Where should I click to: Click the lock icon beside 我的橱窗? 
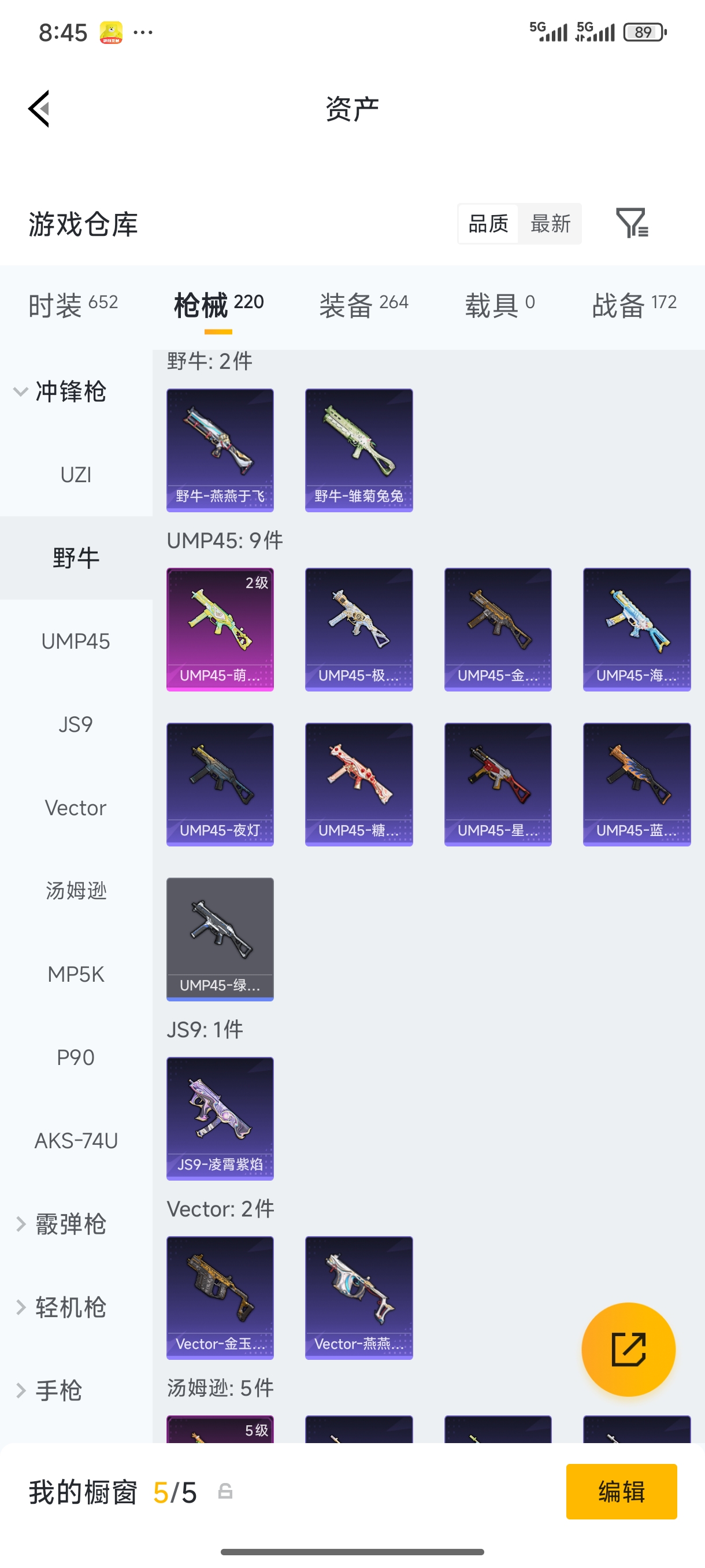[x=226, y=1491]
